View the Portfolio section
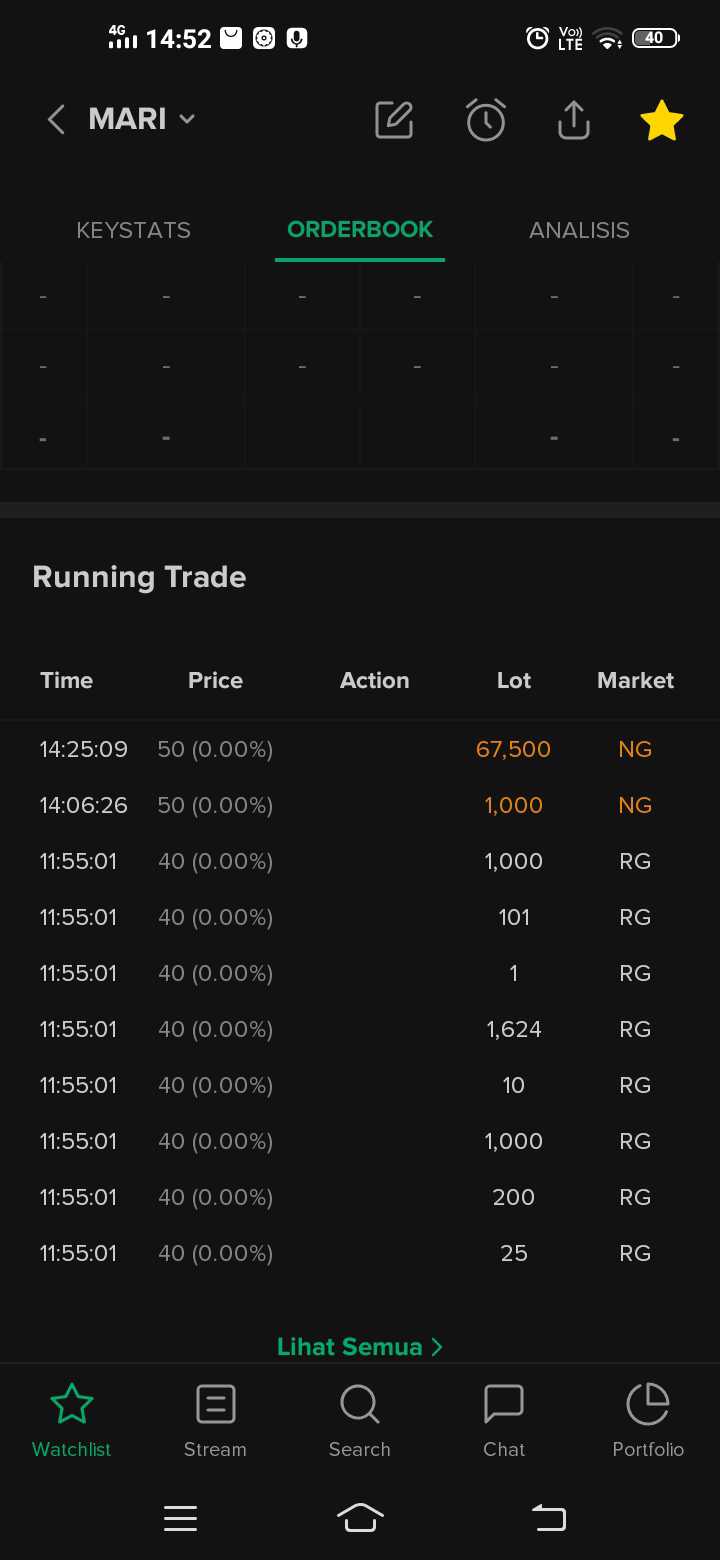 pos(648,1421)
